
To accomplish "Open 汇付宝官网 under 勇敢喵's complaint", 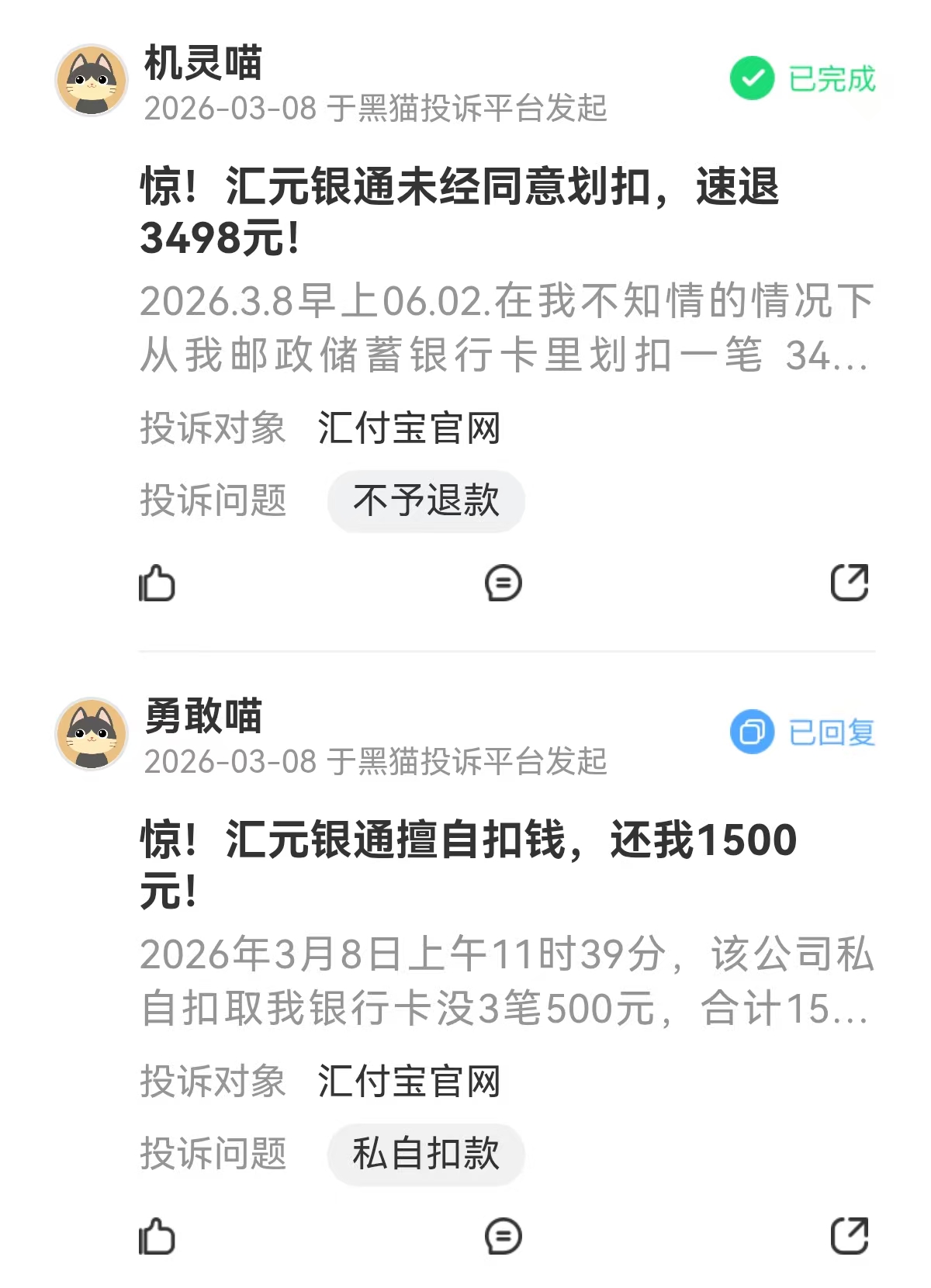I will coord(409,1082).
